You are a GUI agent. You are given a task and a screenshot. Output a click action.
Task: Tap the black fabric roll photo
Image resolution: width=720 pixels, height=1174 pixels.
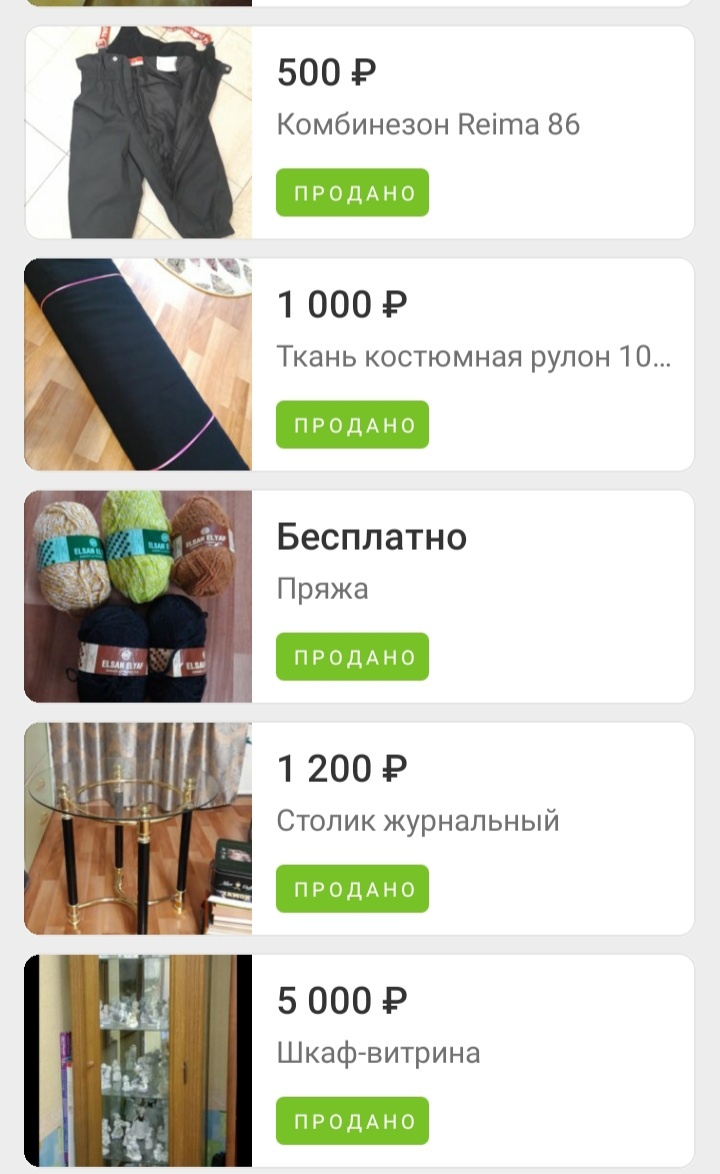tap(138, 364)
